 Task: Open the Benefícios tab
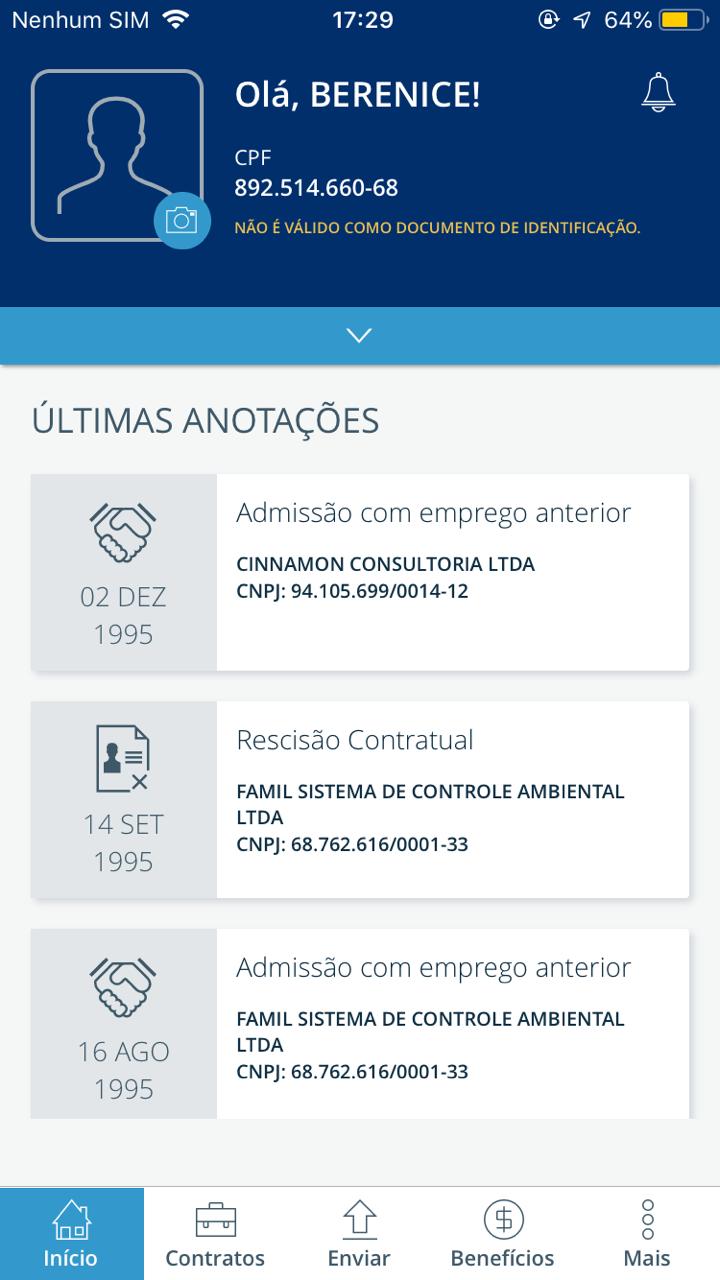click(x=503, y=1234)
